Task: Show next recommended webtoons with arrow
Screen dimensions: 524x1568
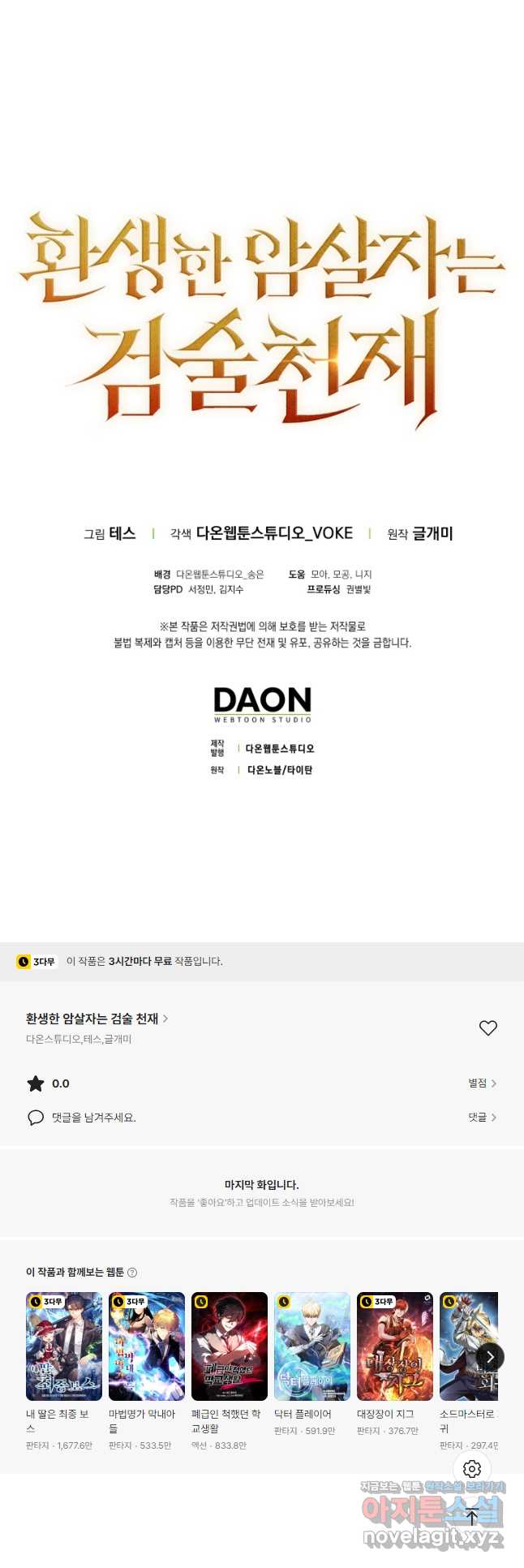Action: coord(490,1357)
